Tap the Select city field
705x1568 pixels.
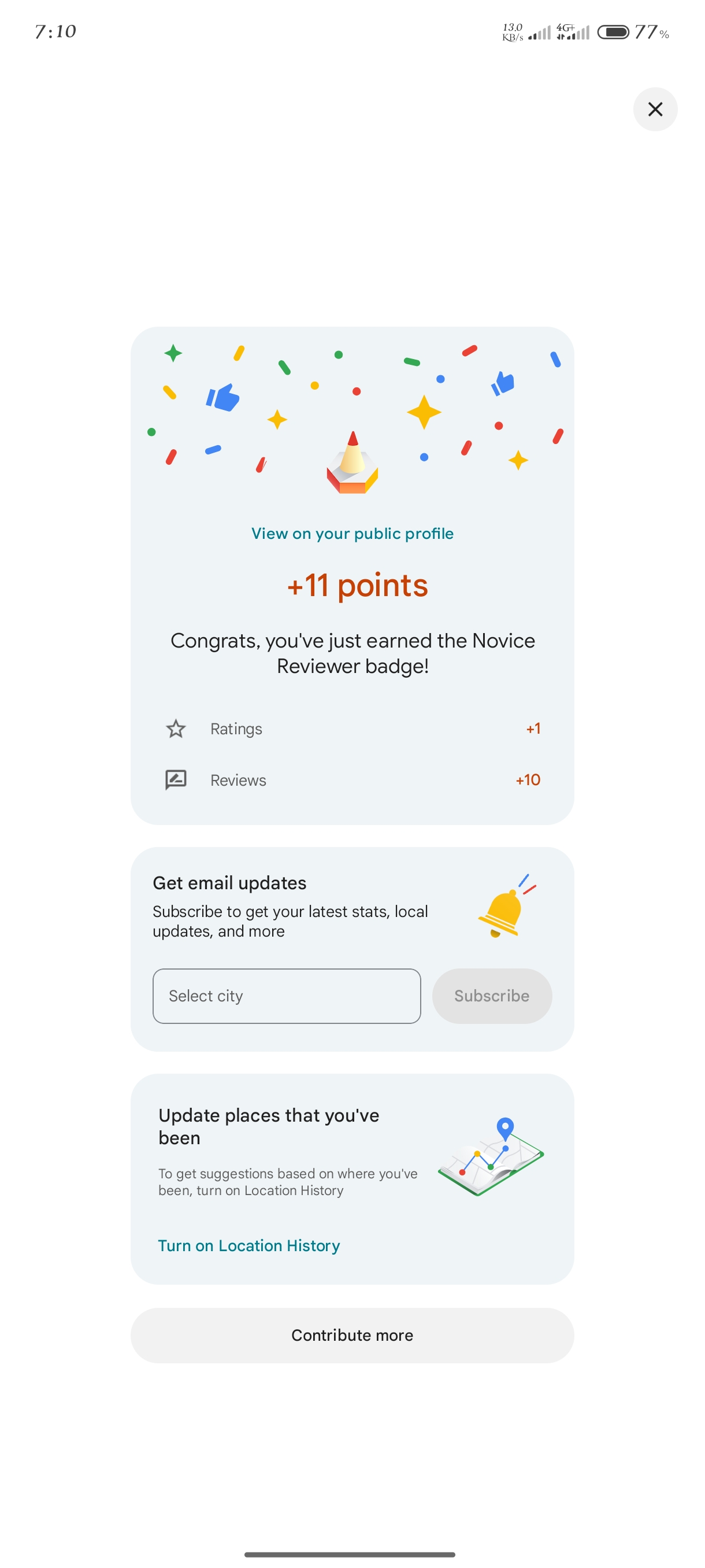(x=287, y=996)
